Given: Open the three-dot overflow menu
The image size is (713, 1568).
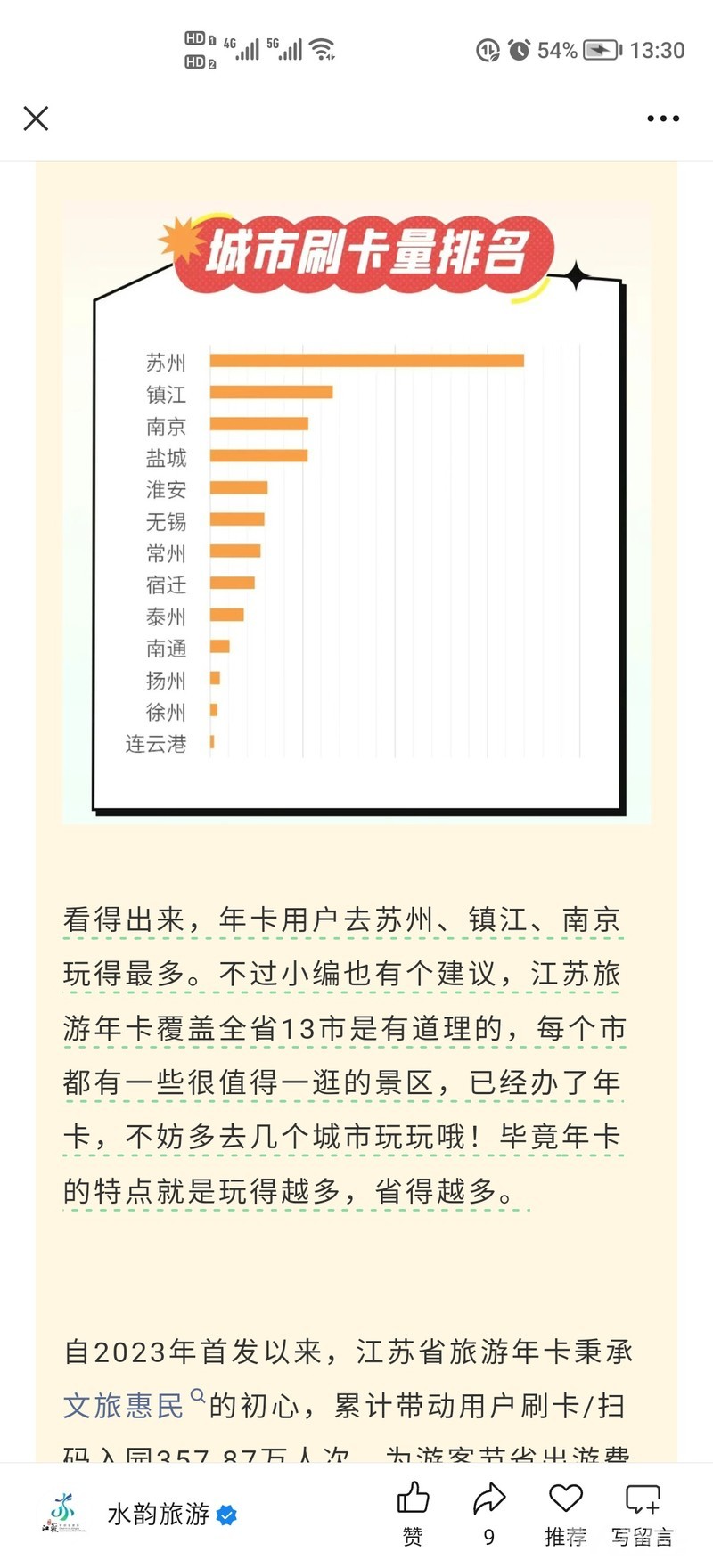Looking at the screenshot, I should pos(662,118).
